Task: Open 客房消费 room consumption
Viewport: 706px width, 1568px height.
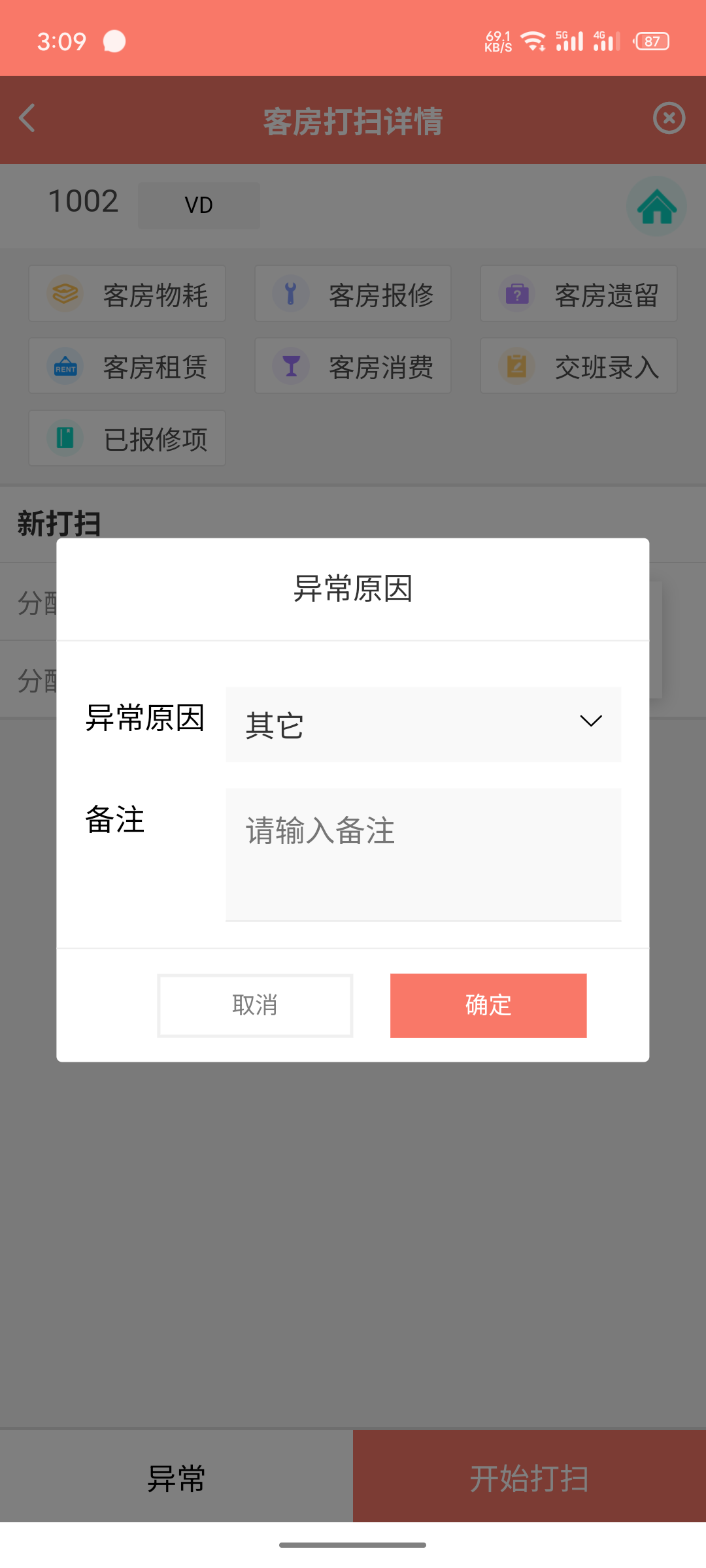Action: 353,366
